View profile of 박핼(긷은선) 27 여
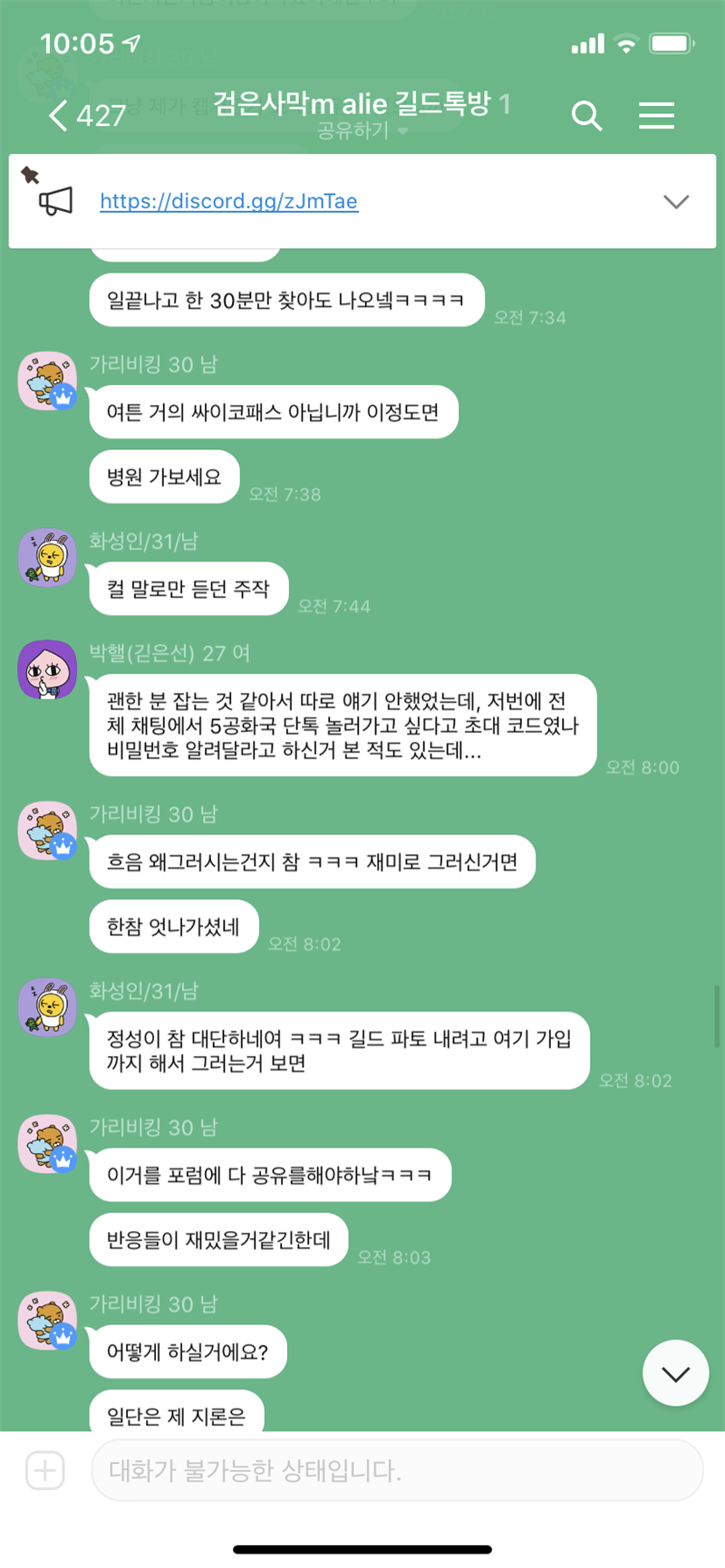Viewport: 725px width, 1568px height. 47,669
